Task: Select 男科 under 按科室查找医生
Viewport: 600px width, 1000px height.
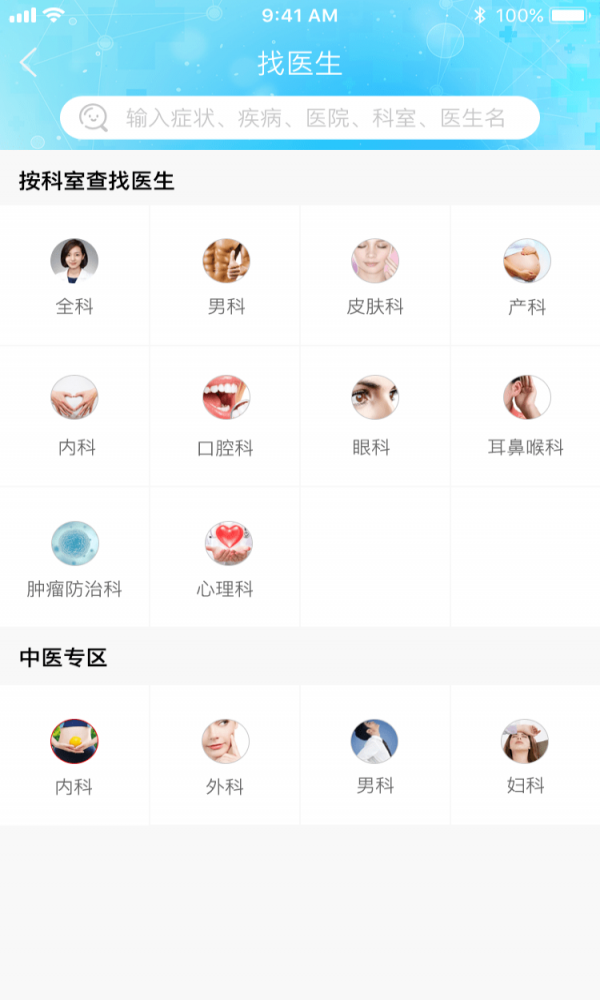Action: tap(226, 276)
